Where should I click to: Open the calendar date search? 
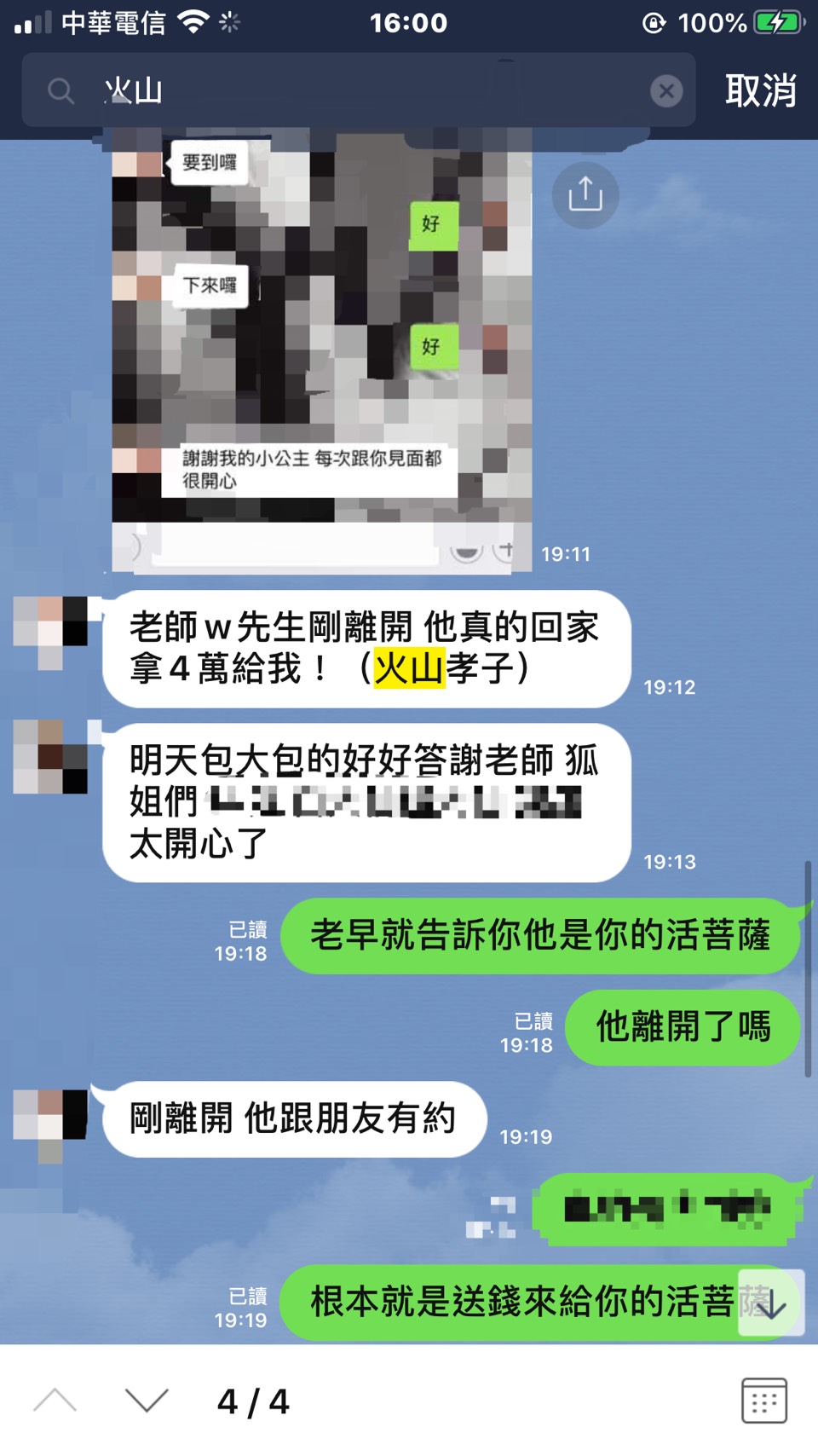tap(763, 1401)
